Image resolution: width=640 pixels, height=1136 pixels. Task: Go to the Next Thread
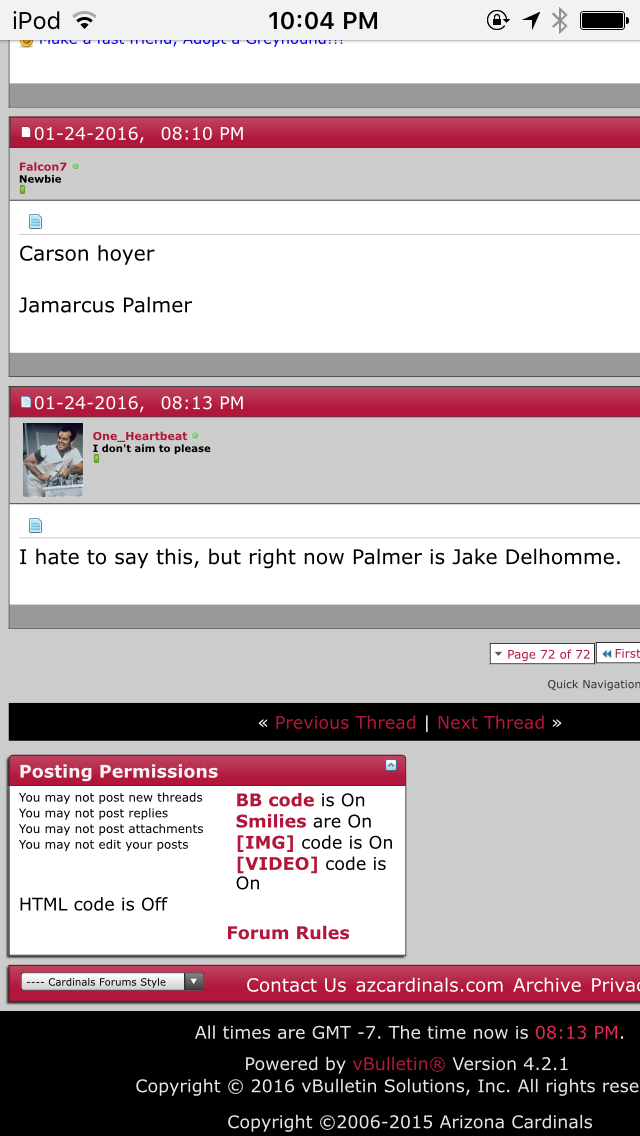(490, 723)
